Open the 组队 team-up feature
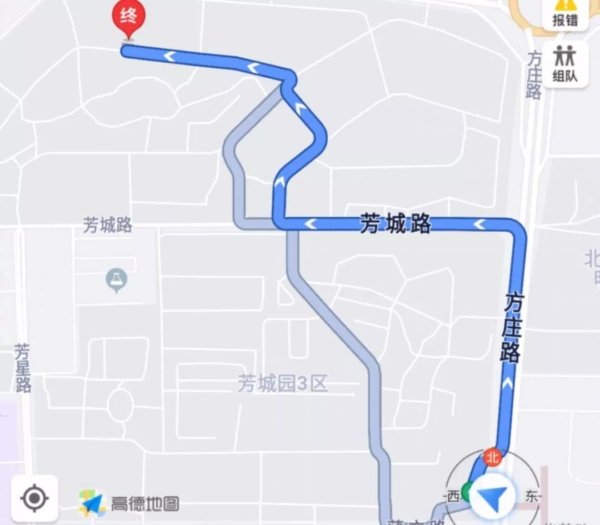Viewport: 600px width, 525px height. tap(564, 61)
